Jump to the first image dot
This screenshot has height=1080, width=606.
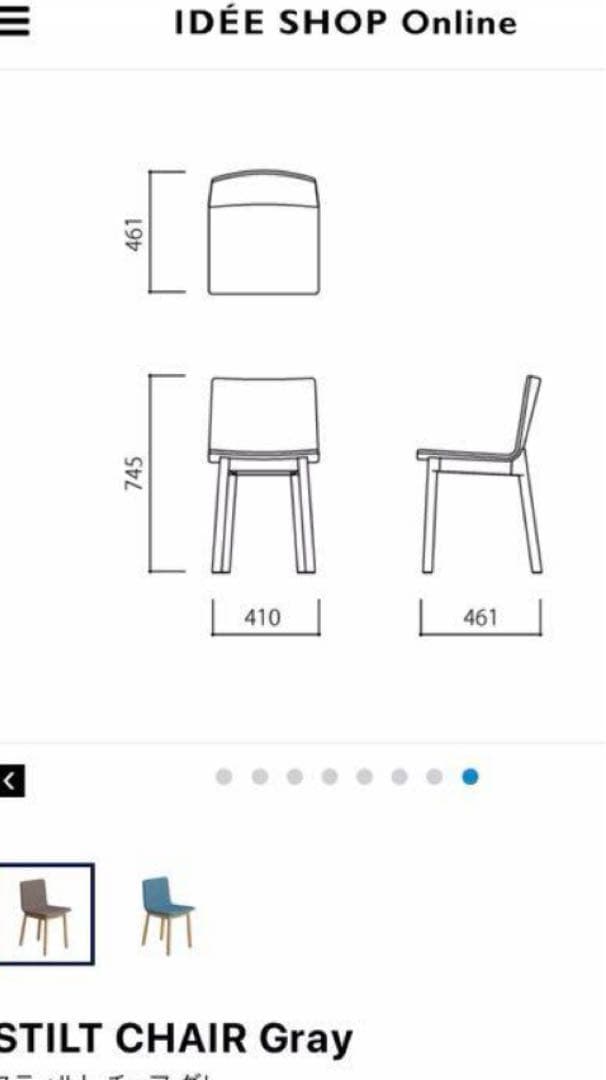point(224,777)
